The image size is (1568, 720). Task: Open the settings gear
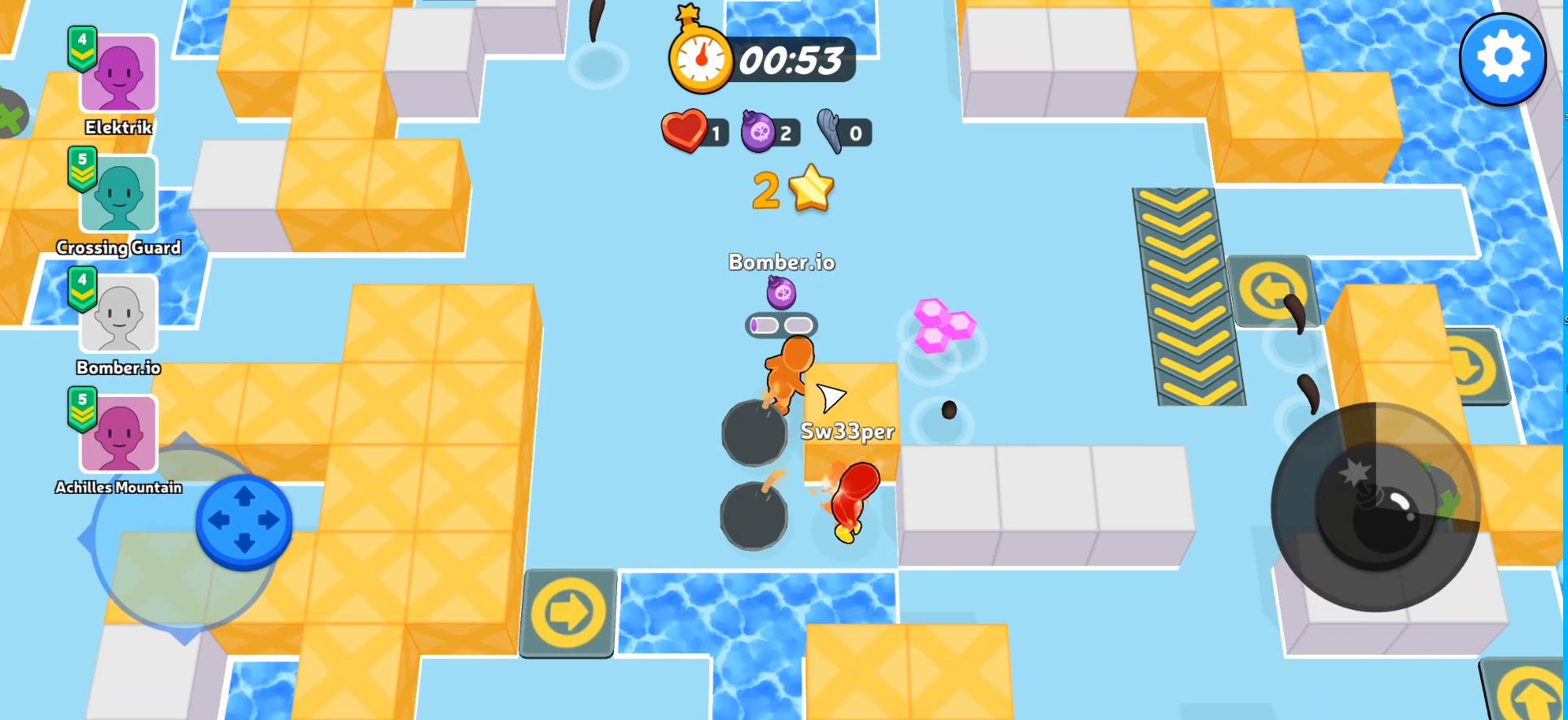click(x=1502, y=59)
